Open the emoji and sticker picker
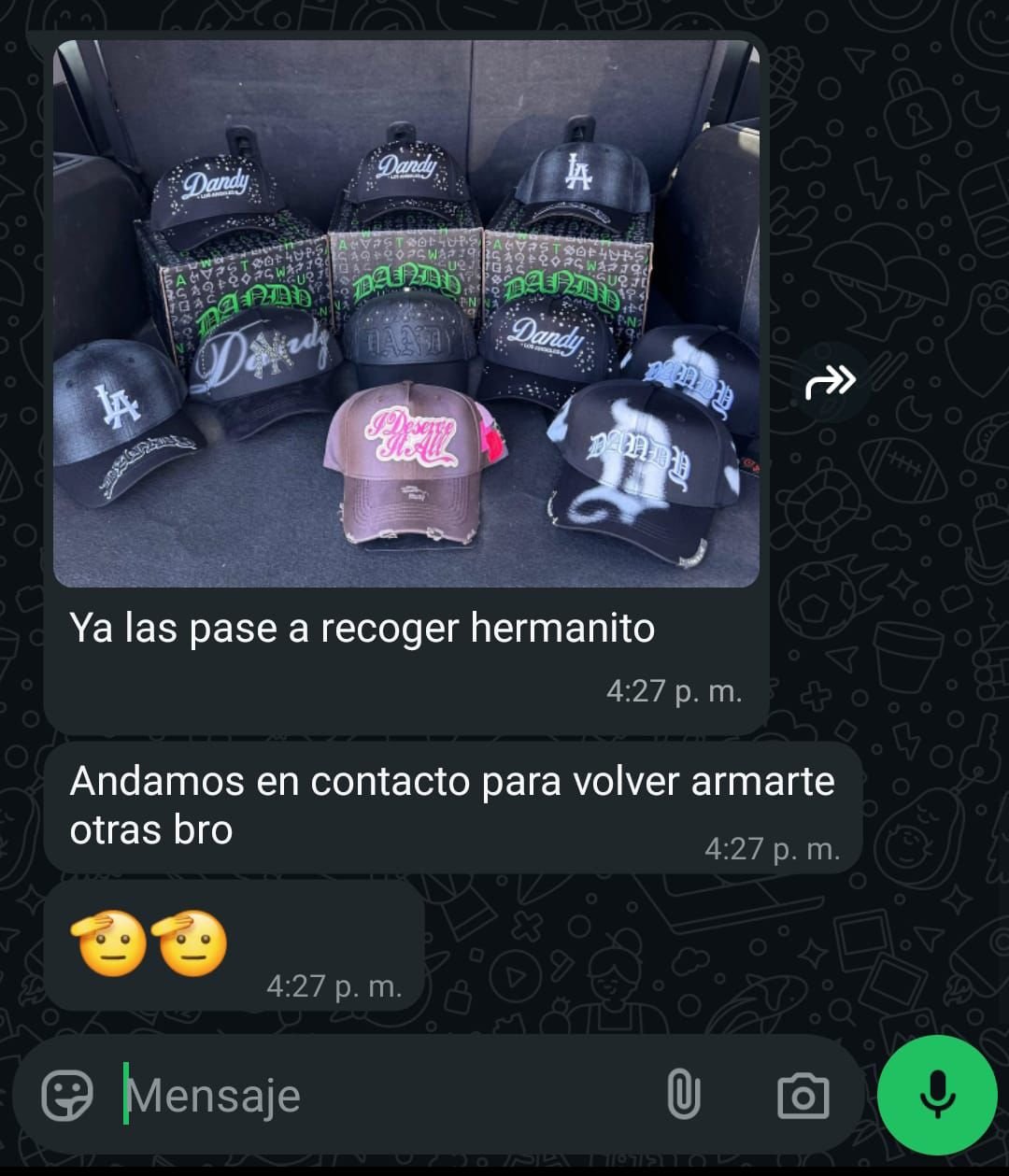This screenshot has width=1009, height=1176. pos(67,1096)
